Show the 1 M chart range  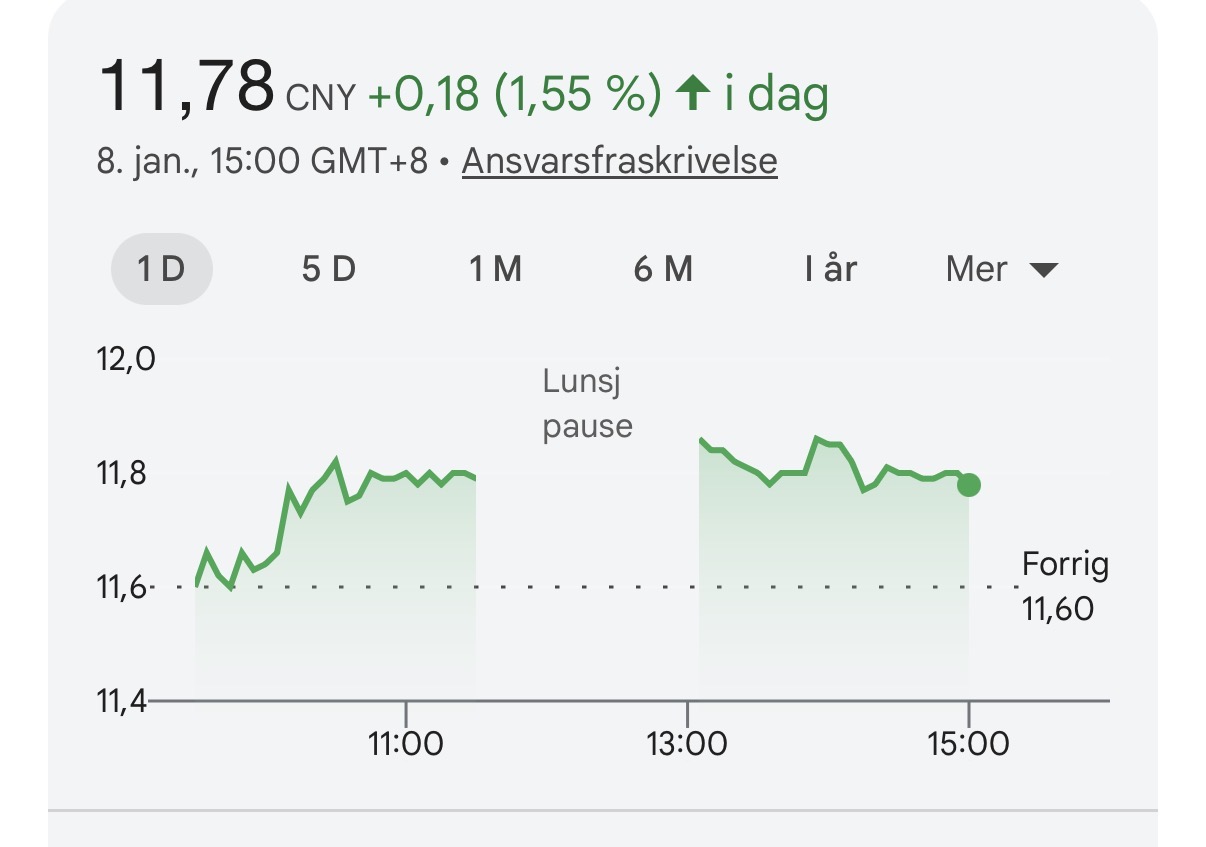click(x=496, y=269)
